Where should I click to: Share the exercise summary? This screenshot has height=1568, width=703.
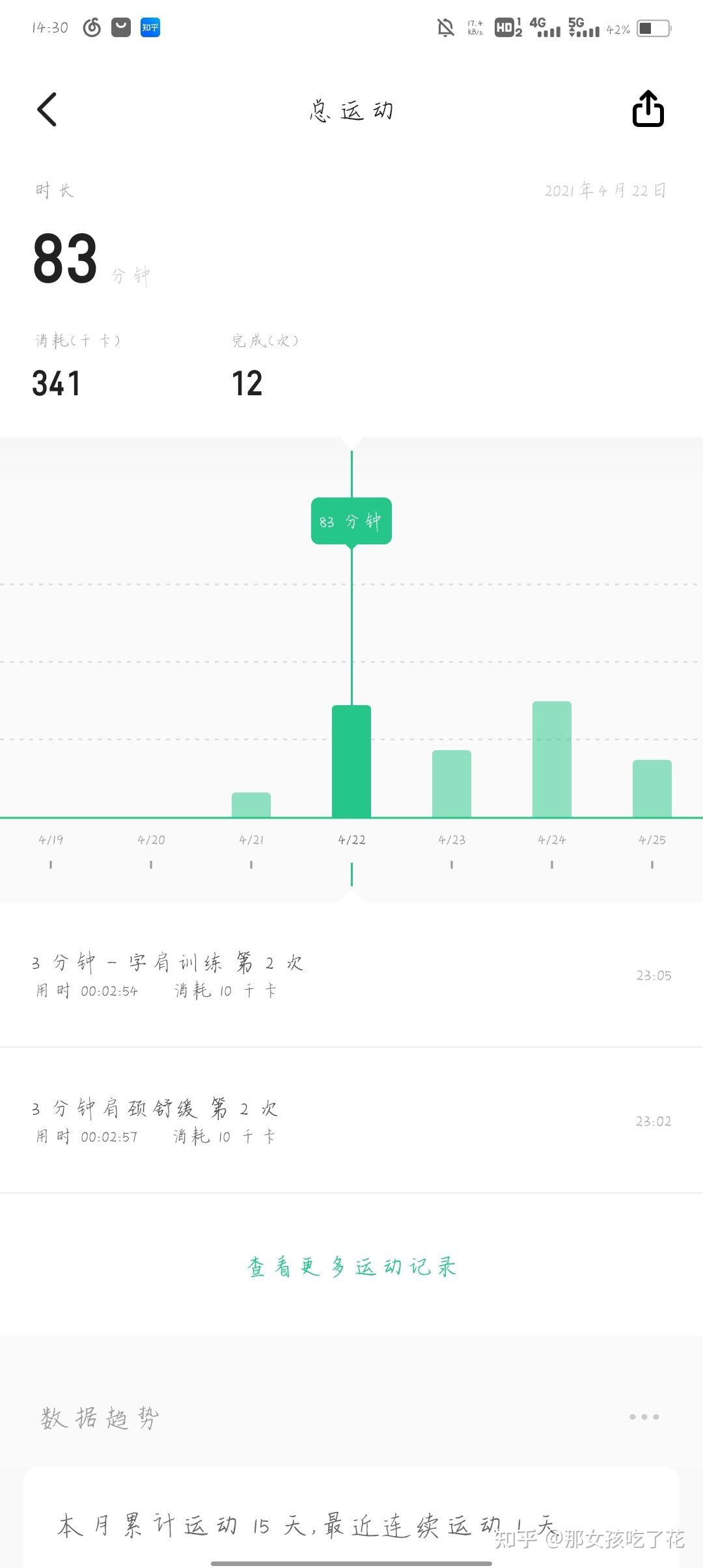[x=648, y=109]
